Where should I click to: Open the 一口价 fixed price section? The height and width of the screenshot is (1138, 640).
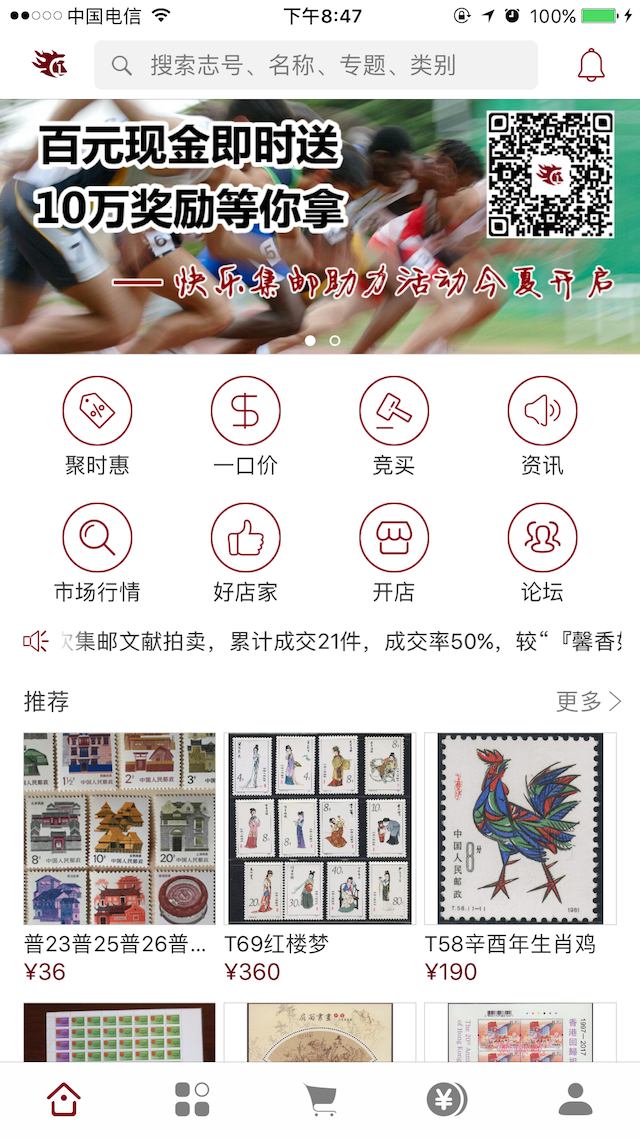245,426
